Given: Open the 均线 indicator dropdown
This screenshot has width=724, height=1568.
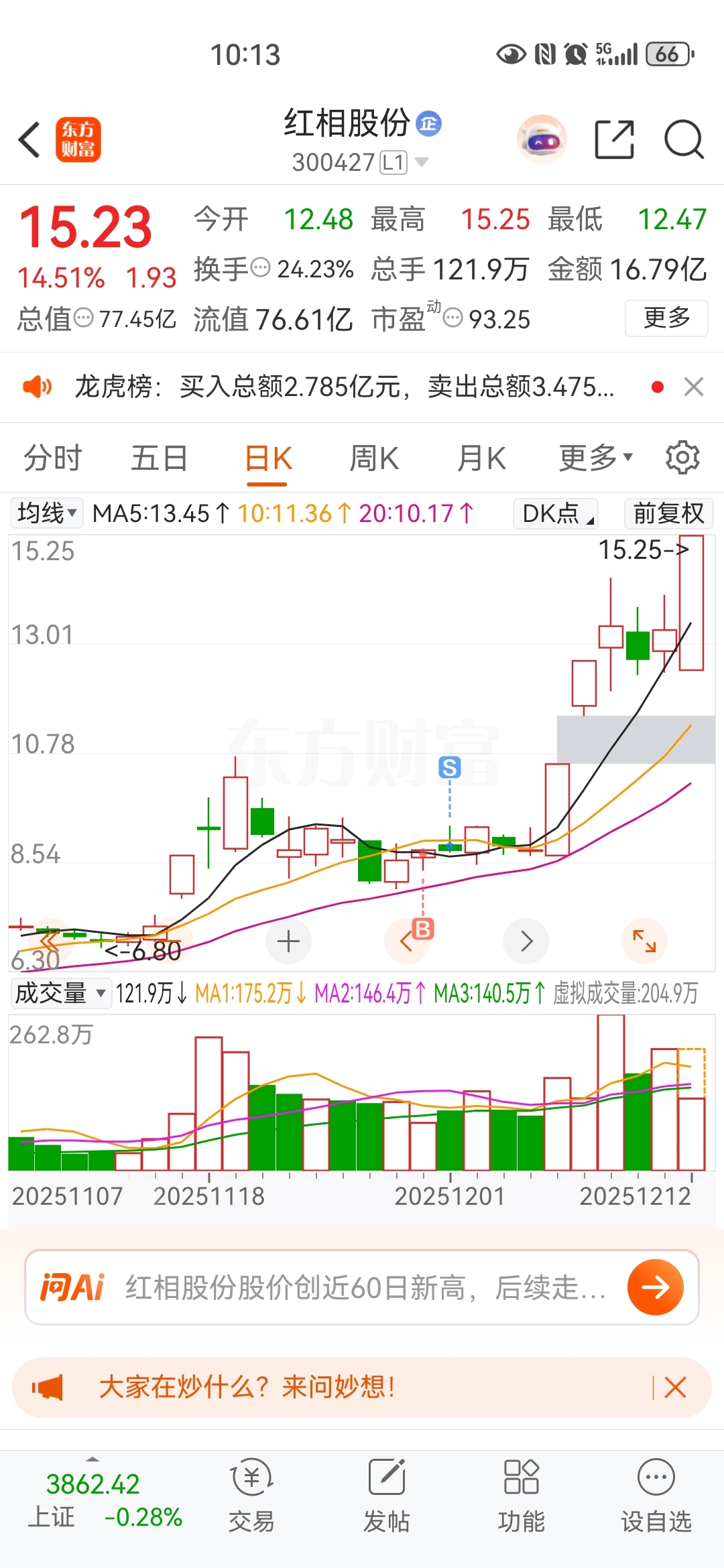Looking at the screenshot, I should (47, 513).
